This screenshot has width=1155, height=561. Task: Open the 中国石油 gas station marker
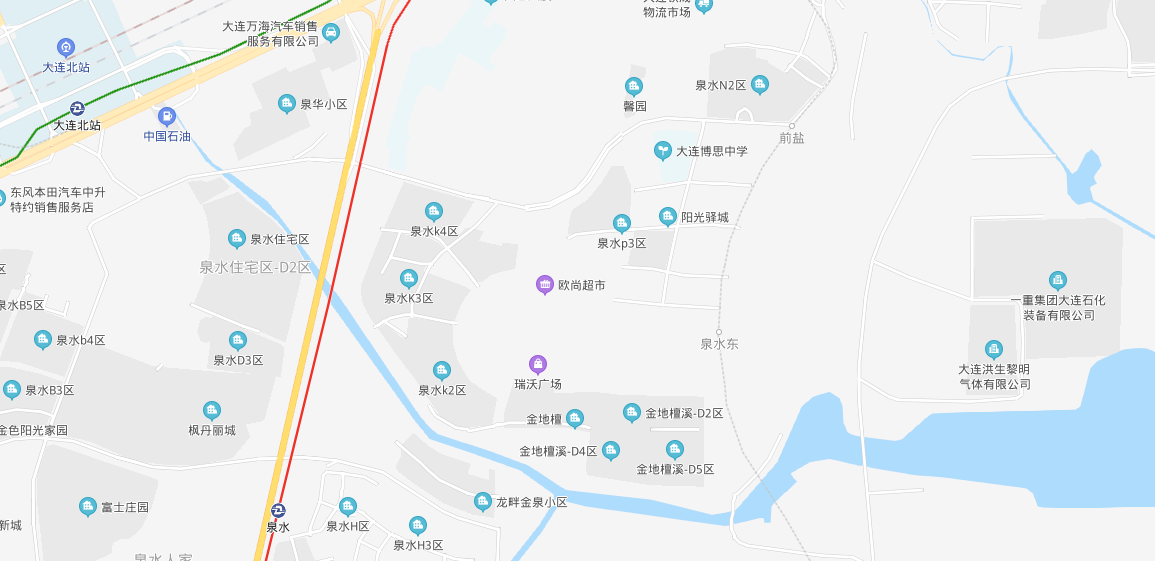tap(167, 116)
